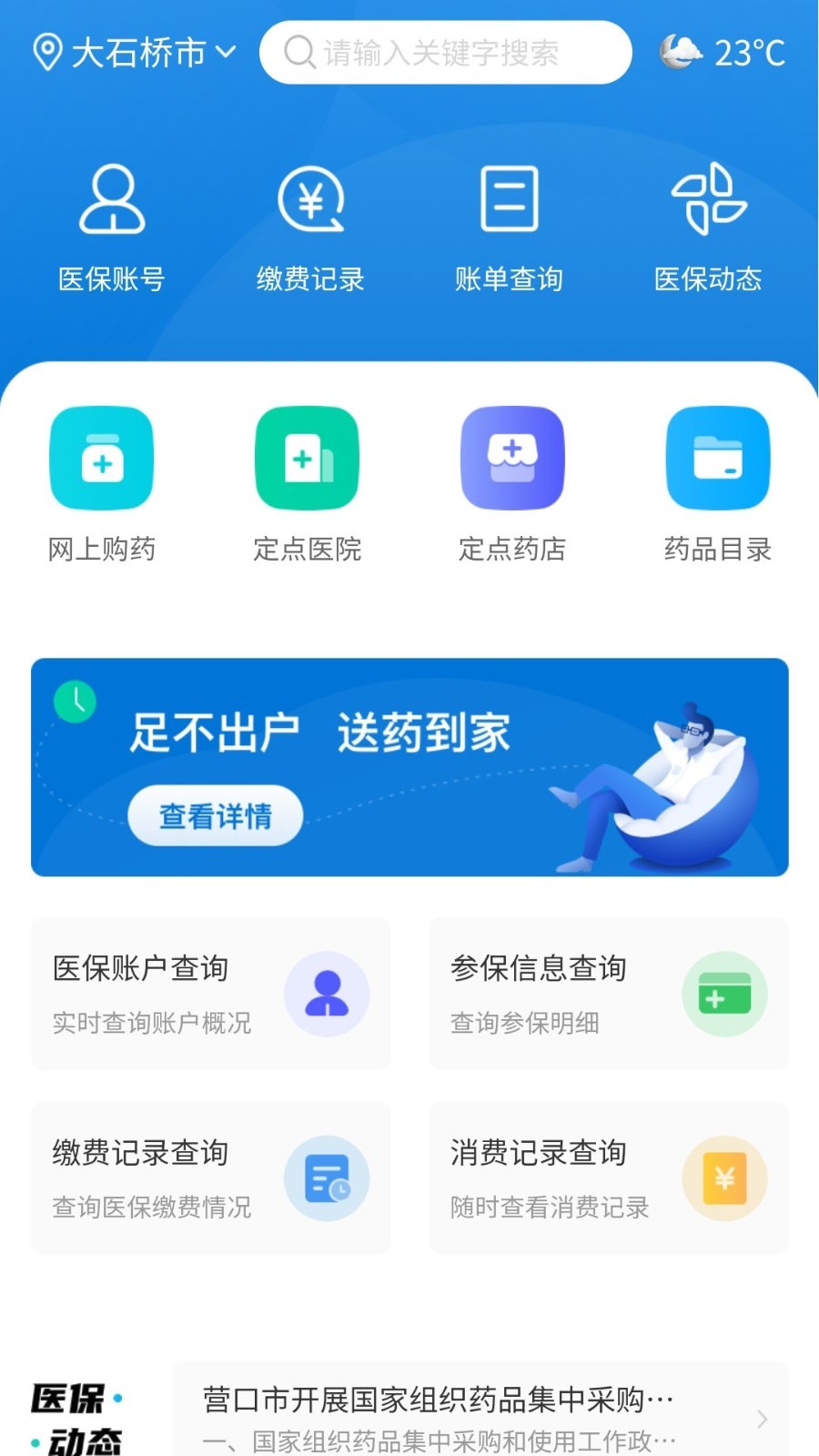Open the 大石桥市 city selector
819x1456 pixels.
[x=135, y=53]
